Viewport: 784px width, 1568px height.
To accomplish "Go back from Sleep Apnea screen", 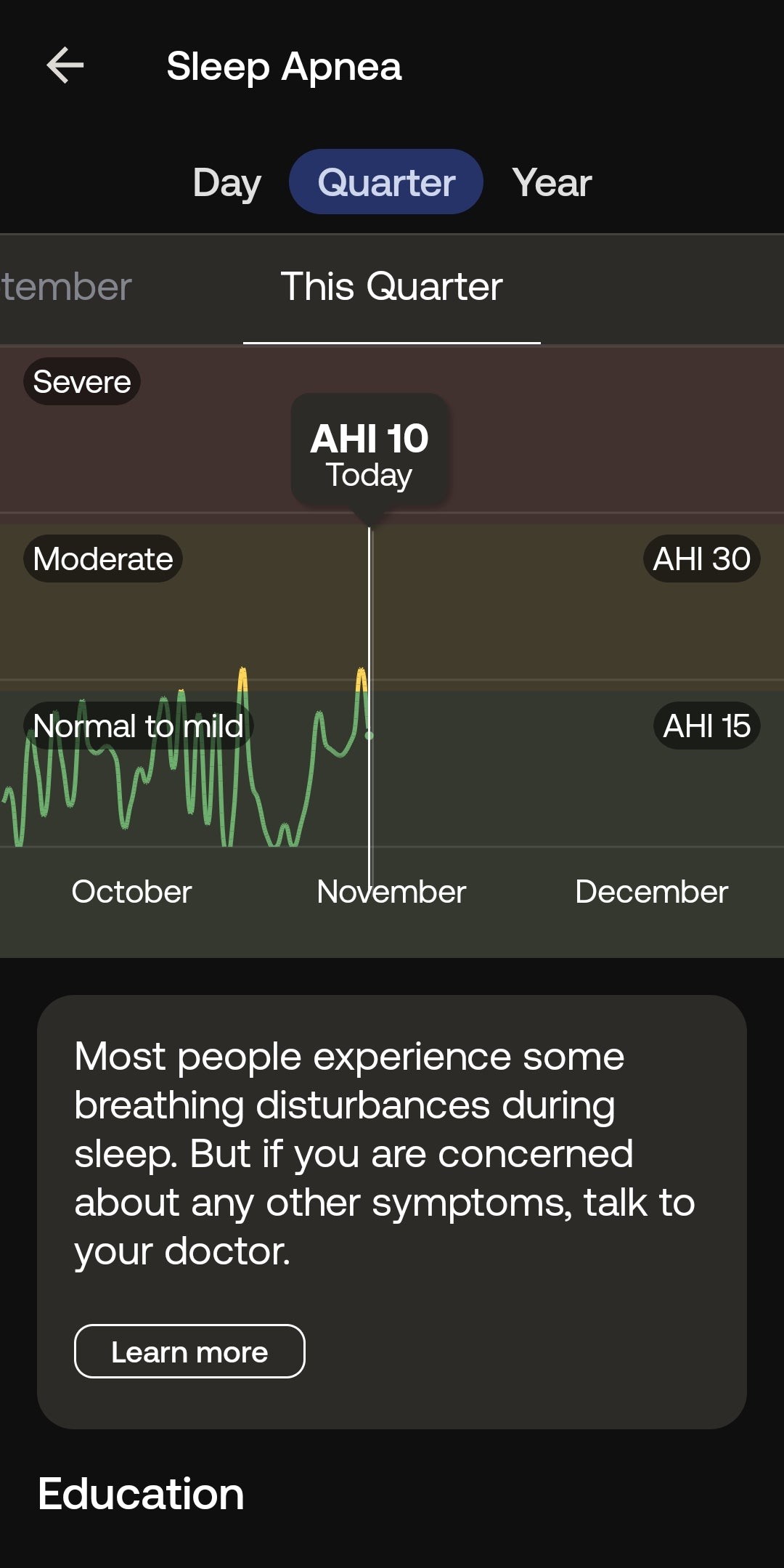I will pyautogui.click(x=65, y=65).
